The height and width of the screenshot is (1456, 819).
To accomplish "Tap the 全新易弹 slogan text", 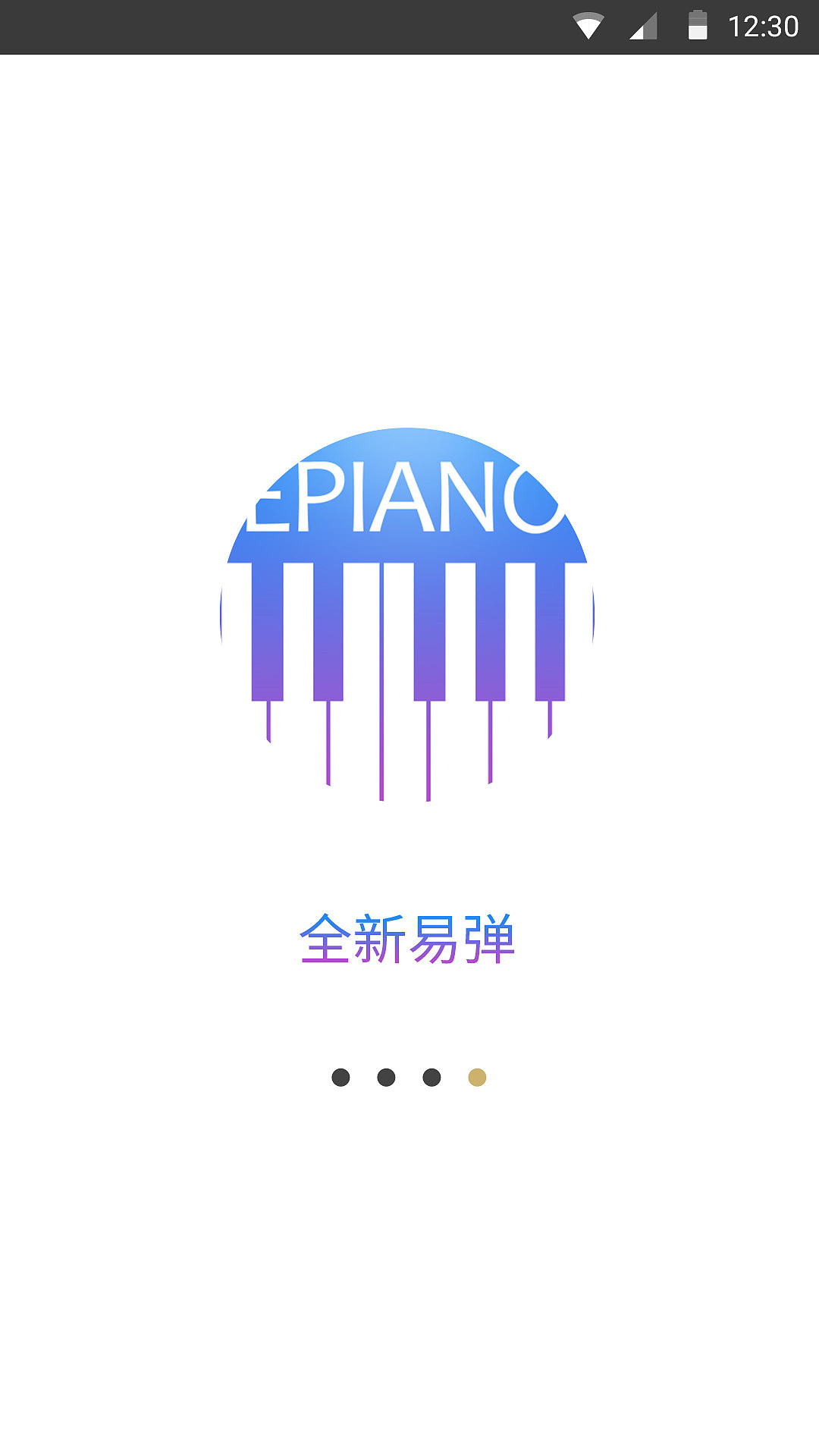I will (x=407, y=938).
